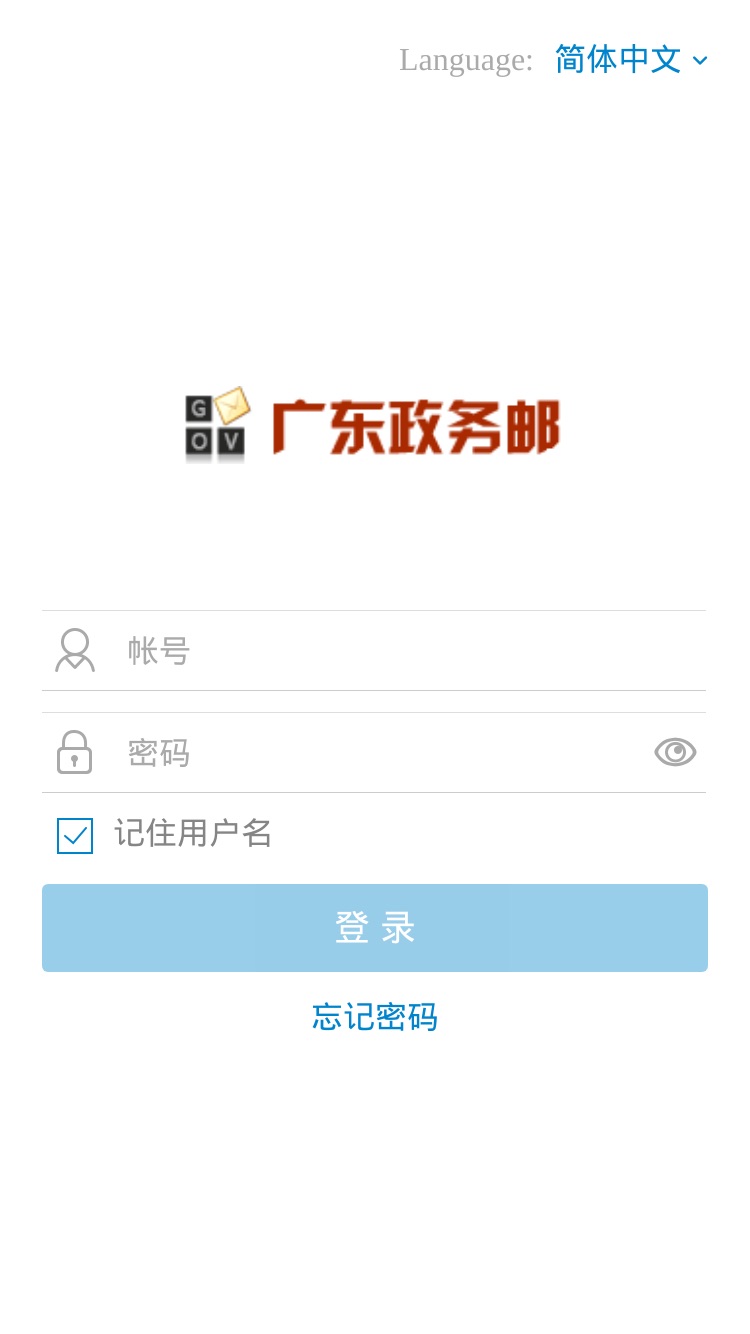Uncheck the 记住用户名 checkbox

[75, 835]
